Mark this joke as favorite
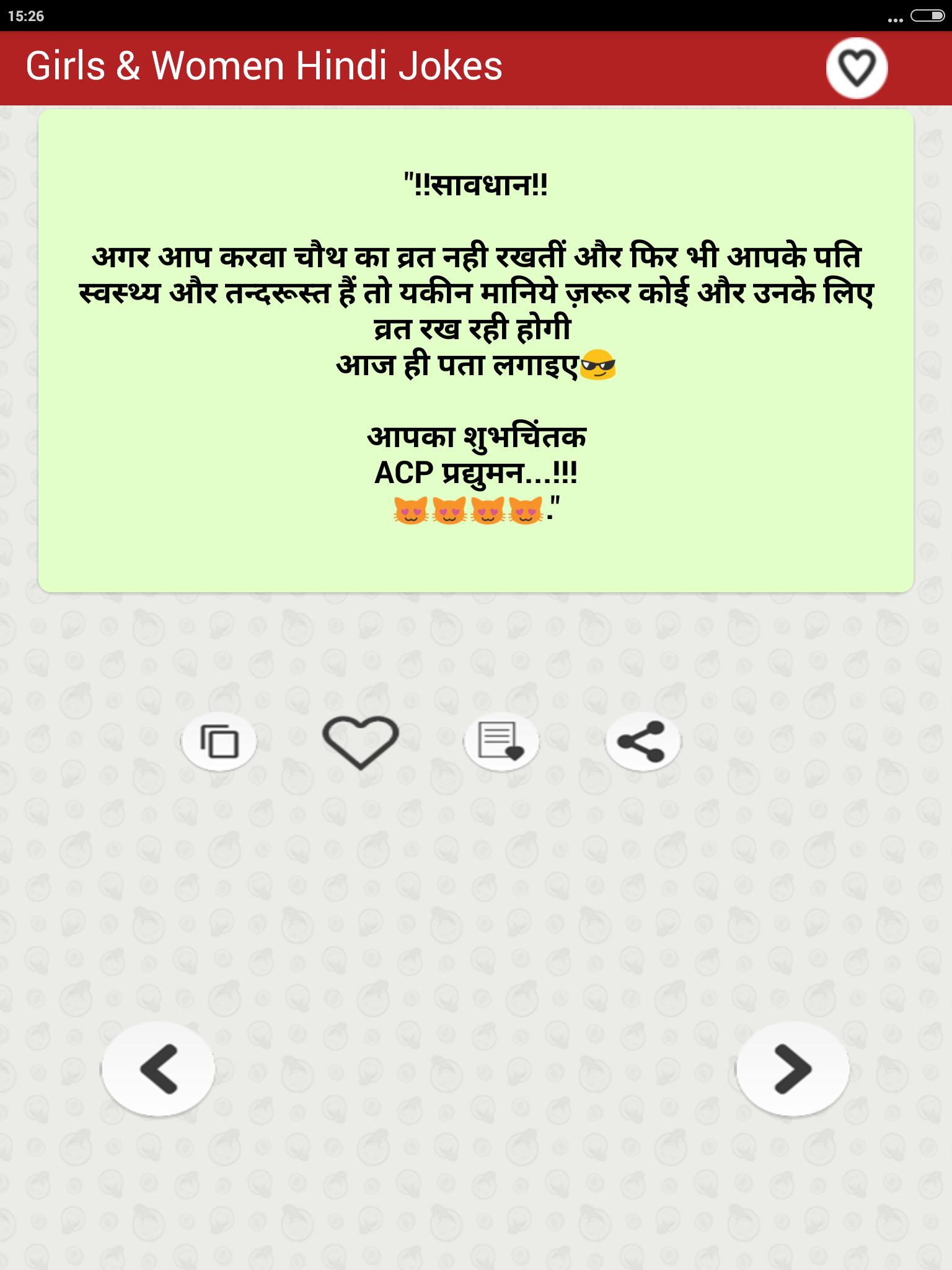952x1270 pixels. (360, 742)
